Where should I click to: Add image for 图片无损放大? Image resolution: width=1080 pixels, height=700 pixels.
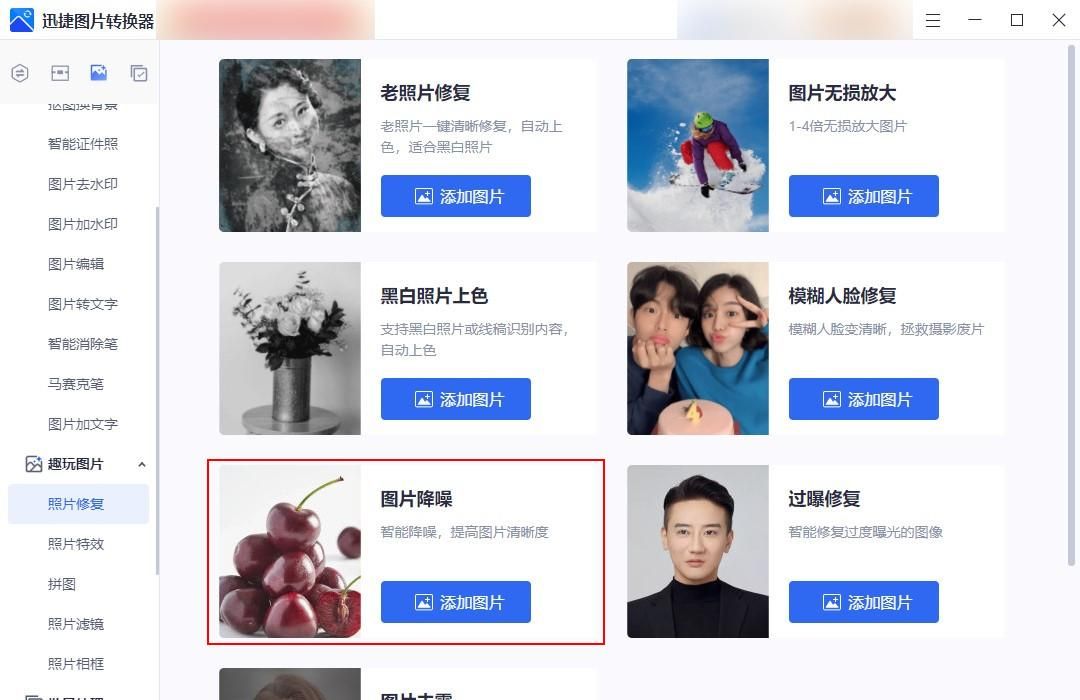864,196
